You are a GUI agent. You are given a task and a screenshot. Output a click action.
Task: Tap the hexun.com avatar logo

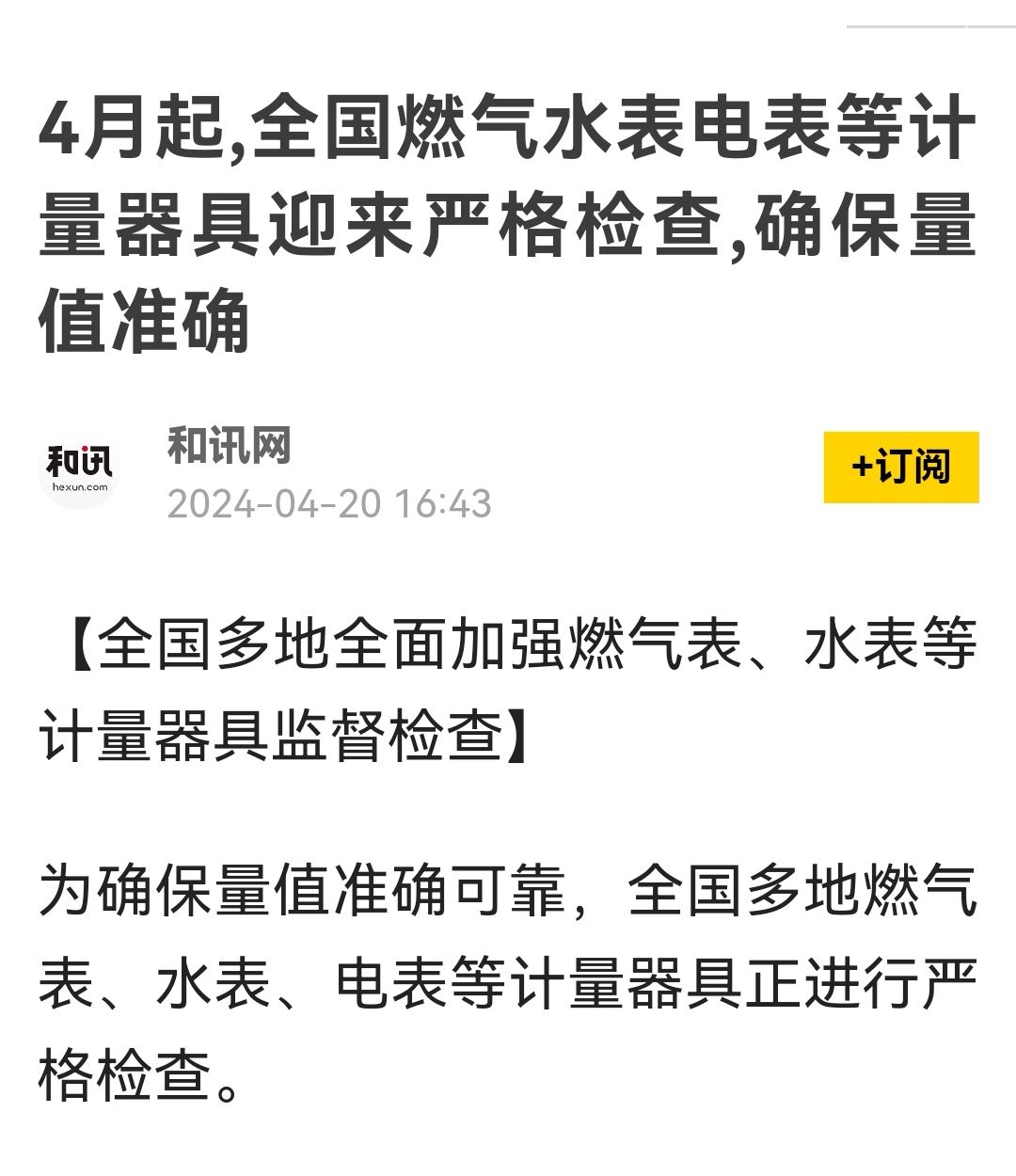click(79, 469)
